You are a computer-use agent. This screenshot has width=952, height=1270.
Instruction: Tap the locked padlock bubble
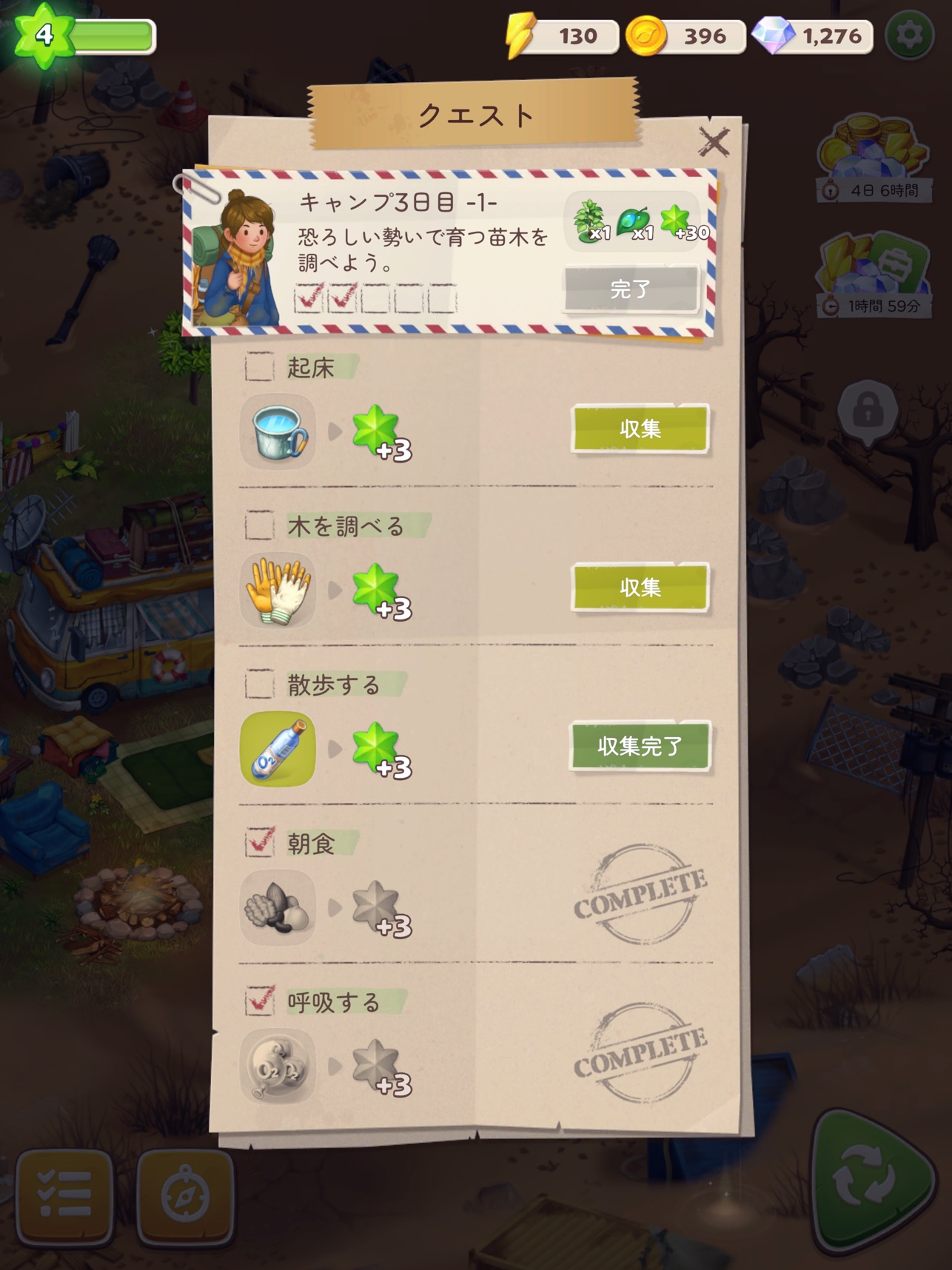click(868, 411)
